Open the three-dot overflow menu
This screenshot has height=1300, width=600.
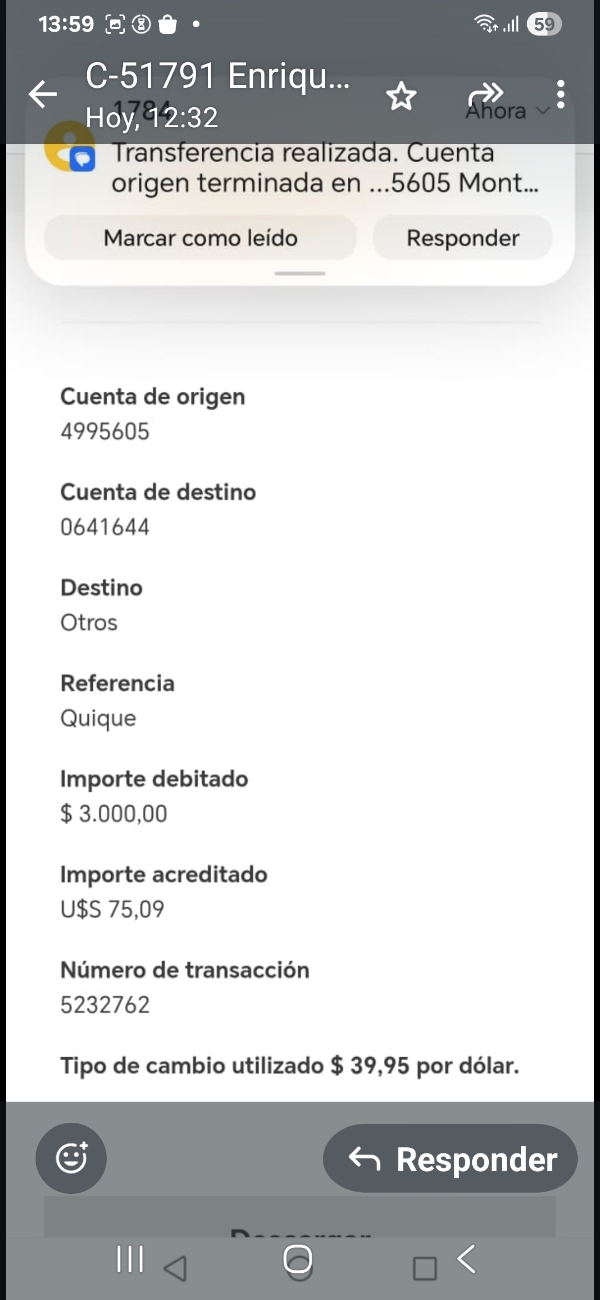(561, 94)
